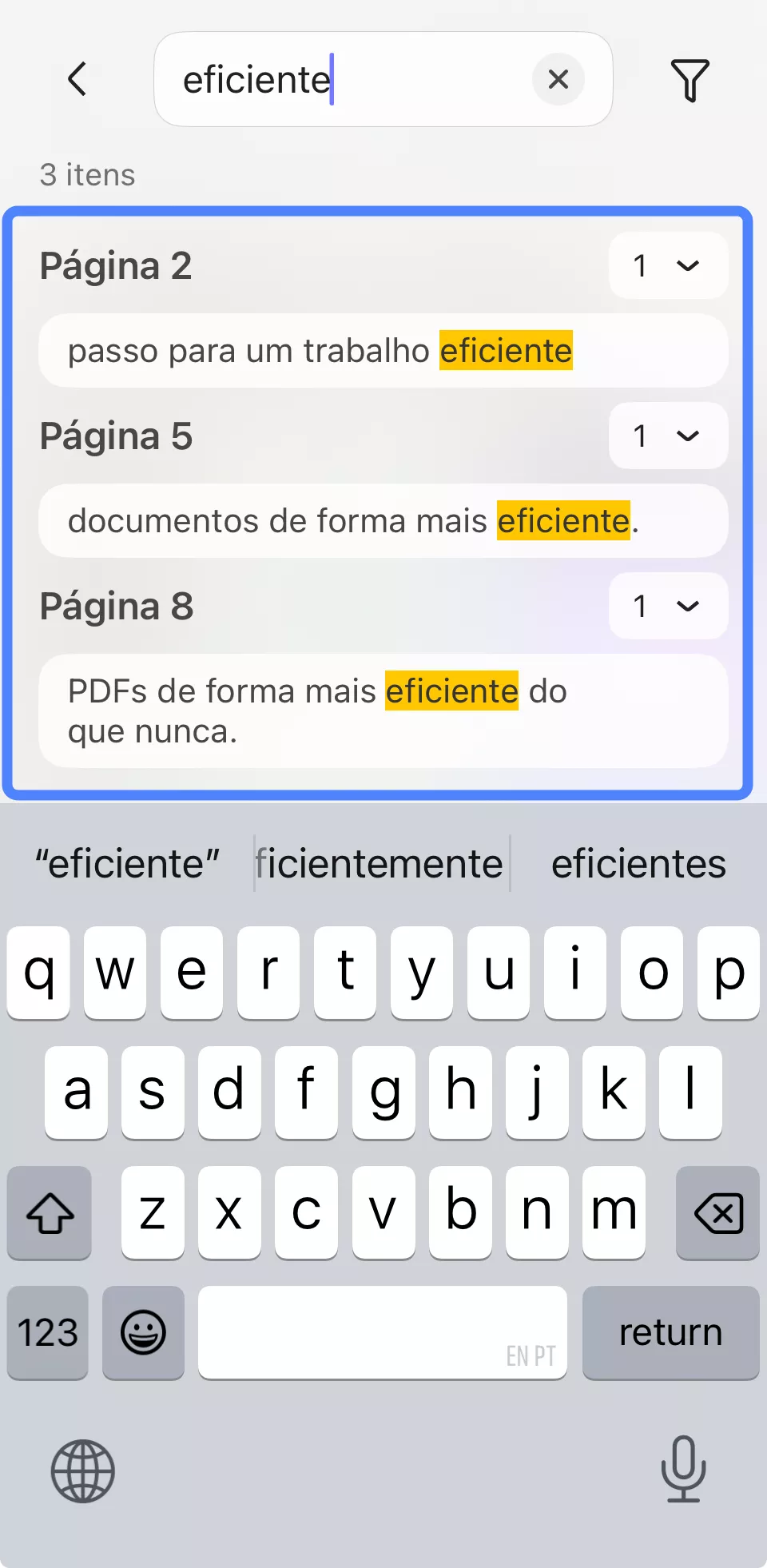Choose the quoted eficiente suggestion

126,863
